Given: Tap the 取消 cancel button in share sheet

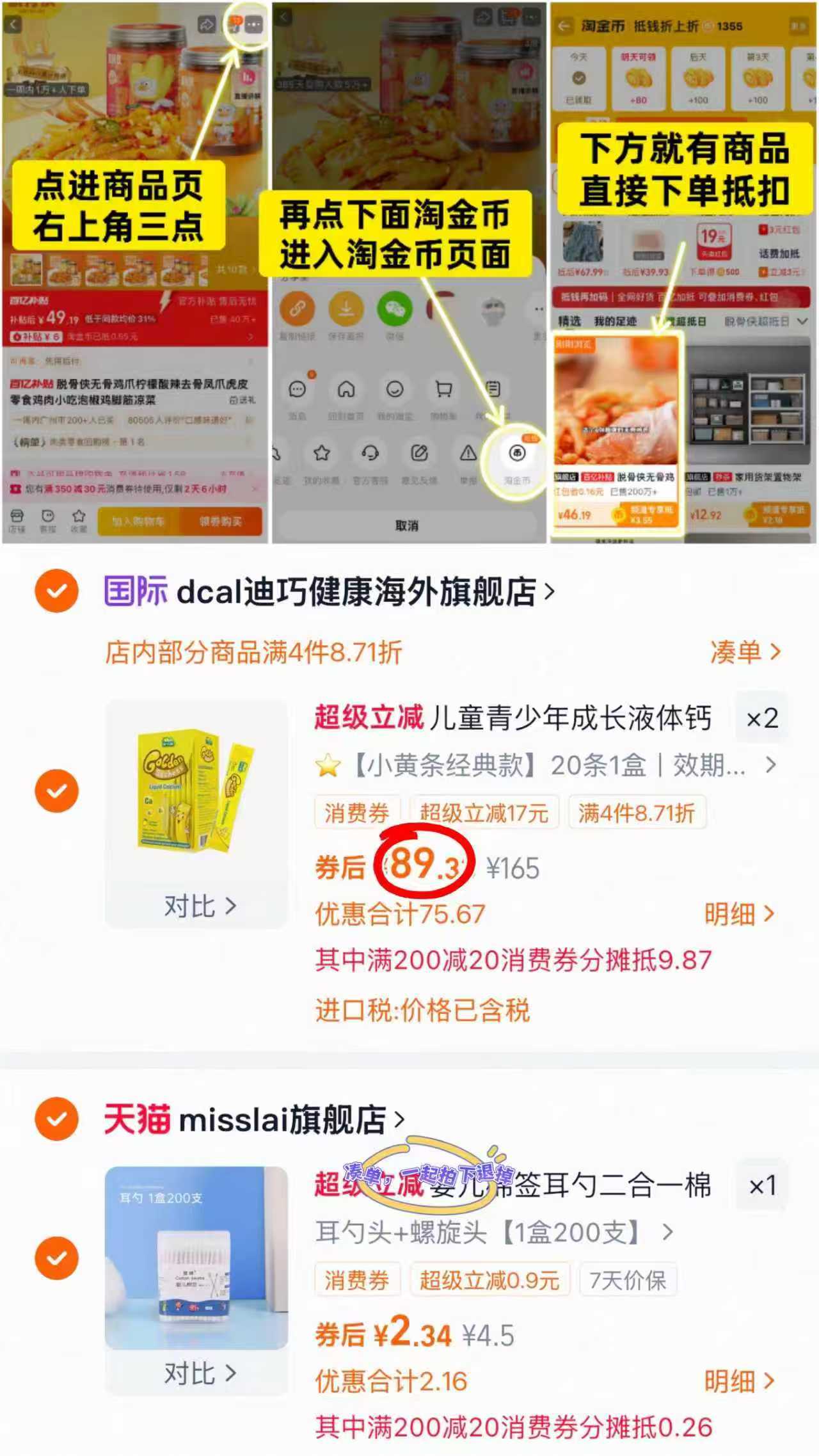Looking at the screenshot, I should point(408,525).
